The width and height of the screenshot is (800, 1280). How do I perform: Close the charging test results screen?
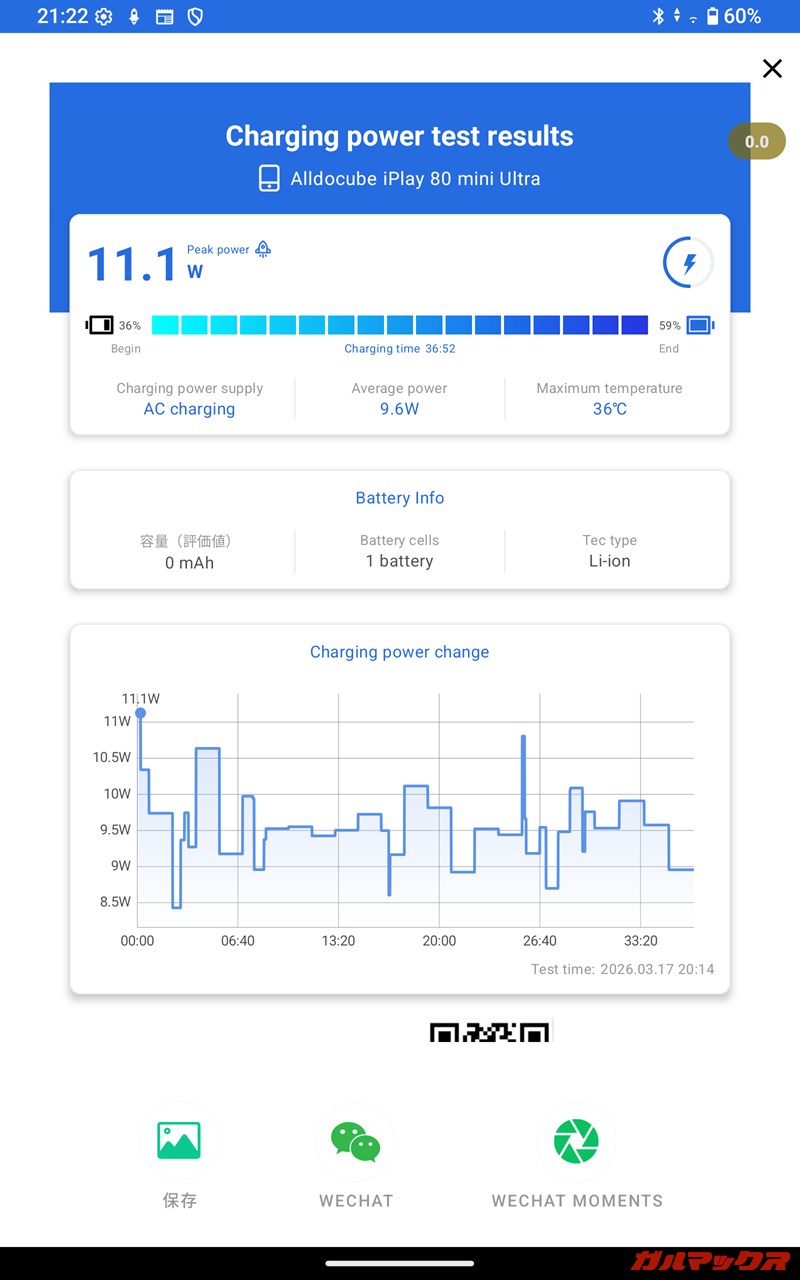pyautogui.click(x=772, y=68)
